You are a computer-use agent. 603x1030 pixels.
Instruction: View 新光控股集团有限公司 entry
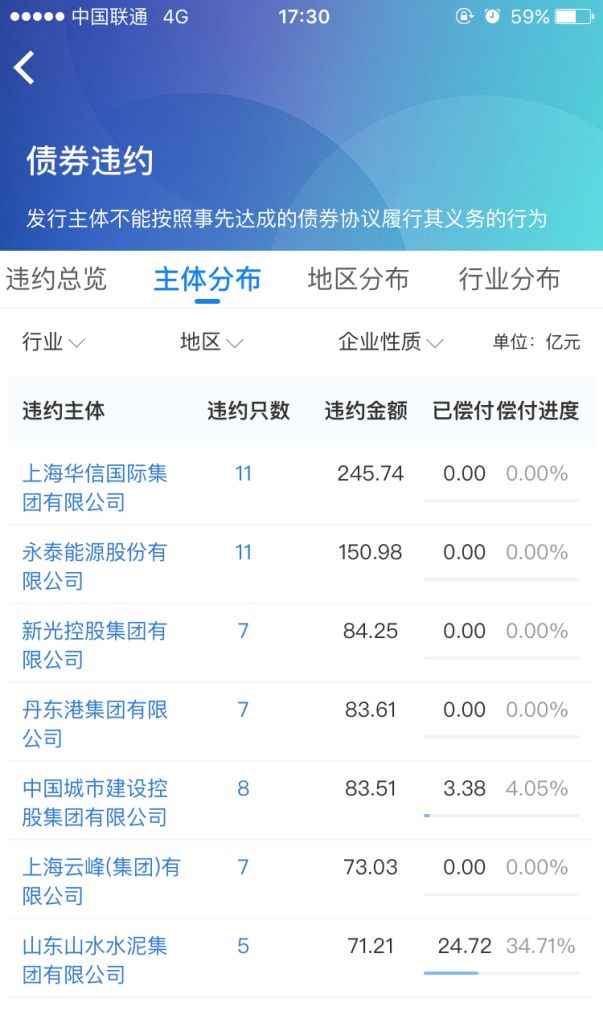click(95, 645)
